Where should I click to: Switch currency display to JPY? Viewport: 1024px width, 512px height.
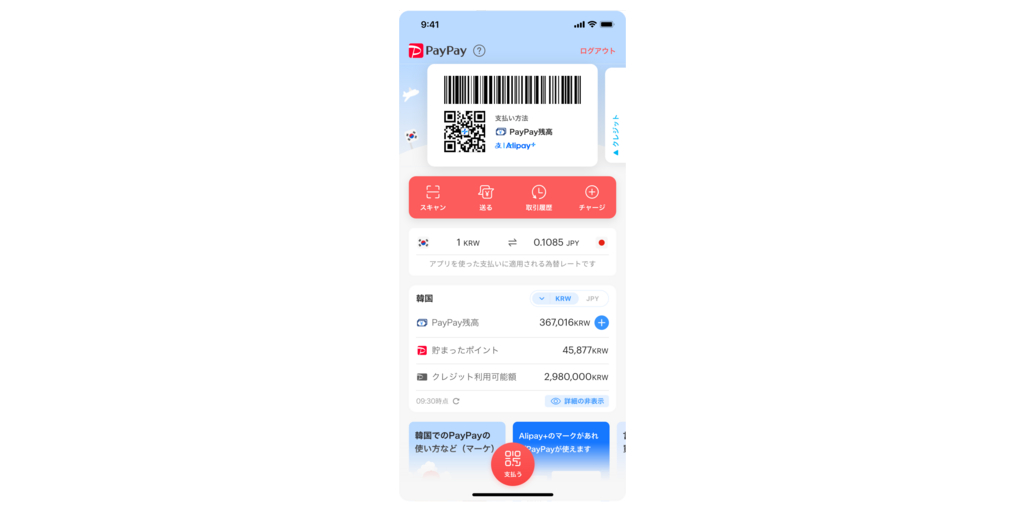point(592,298)
